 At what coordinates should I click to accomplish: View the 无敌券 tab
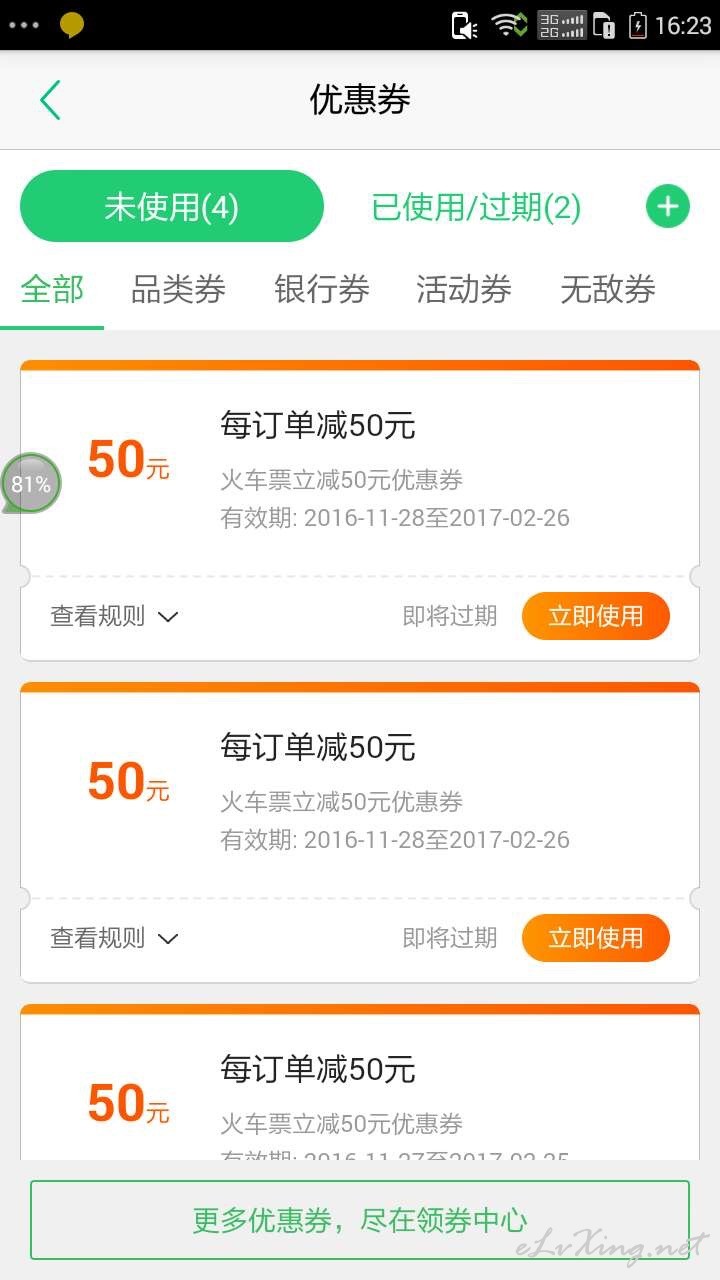608,289
